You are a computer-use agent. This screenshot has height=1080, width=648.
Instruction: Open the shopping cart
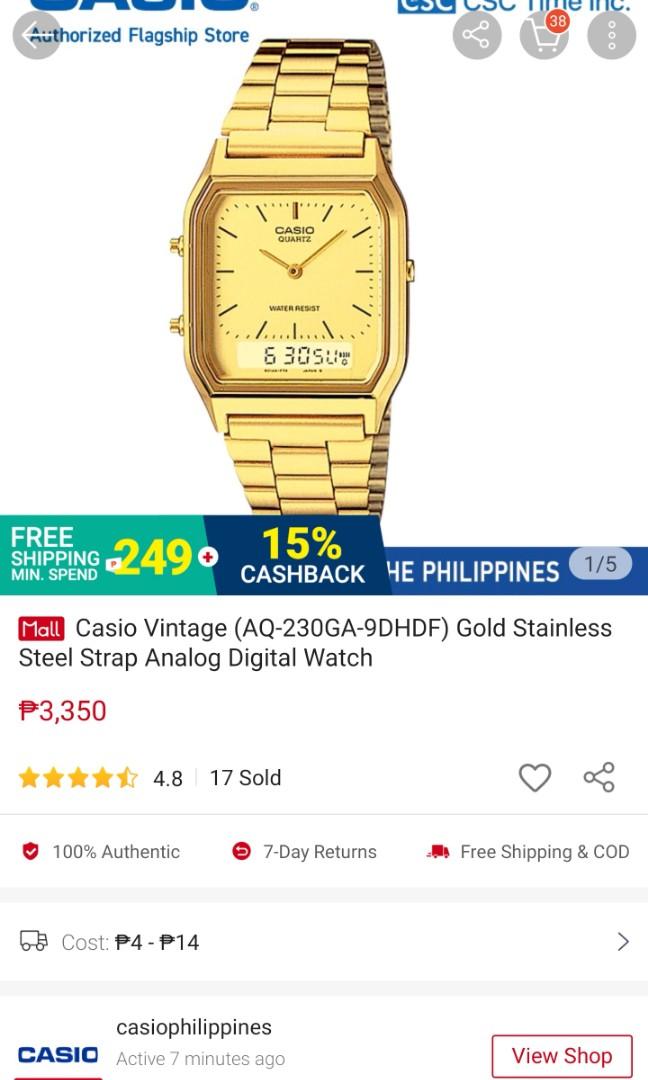(x=544, y=36)
